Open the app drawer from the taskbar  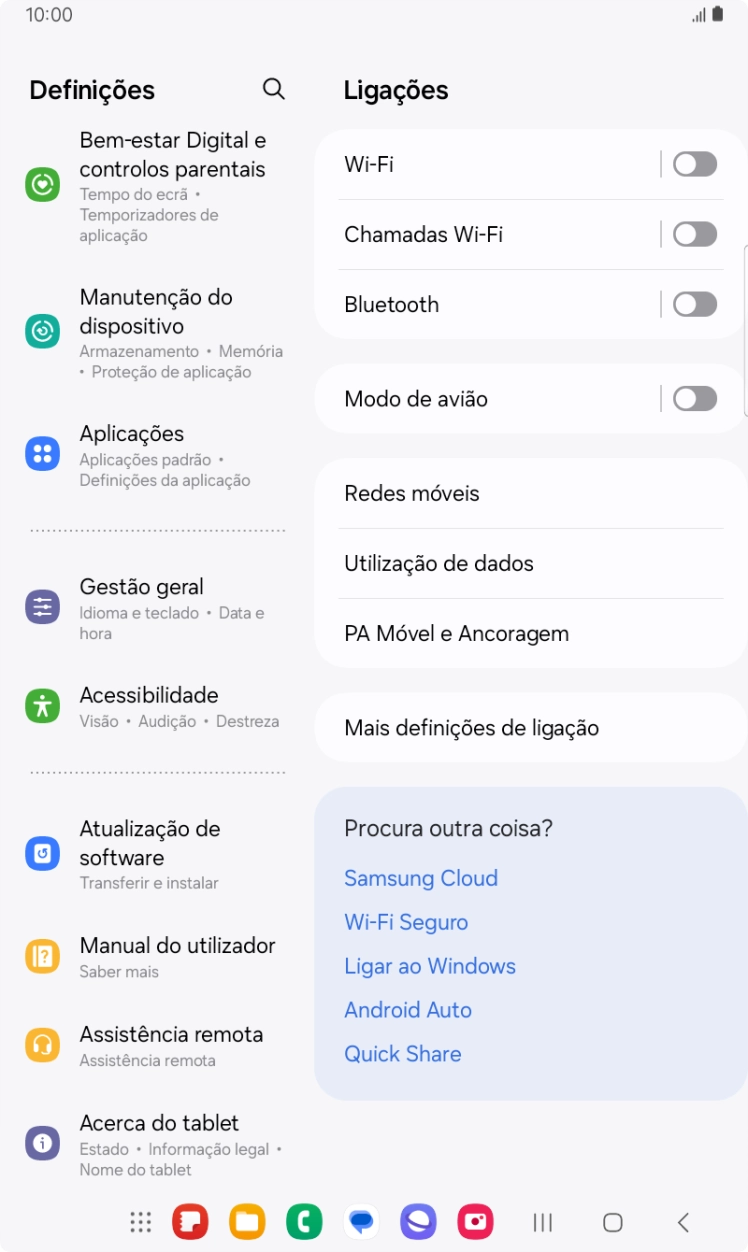click(140, 1221)
